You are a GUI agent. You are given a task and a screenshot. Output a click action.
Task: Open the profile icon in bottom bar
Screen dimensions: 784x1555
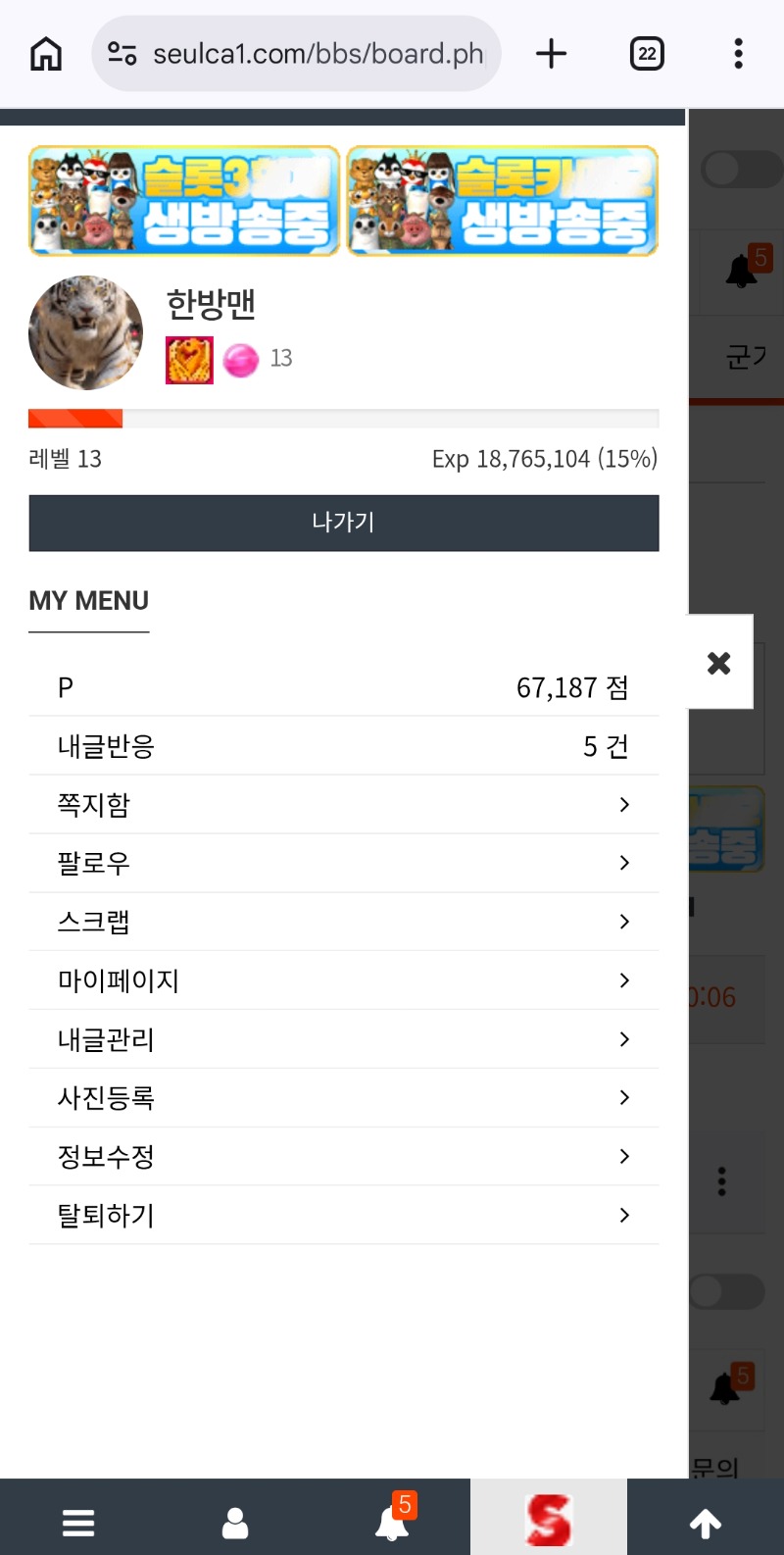(235, 1522)
